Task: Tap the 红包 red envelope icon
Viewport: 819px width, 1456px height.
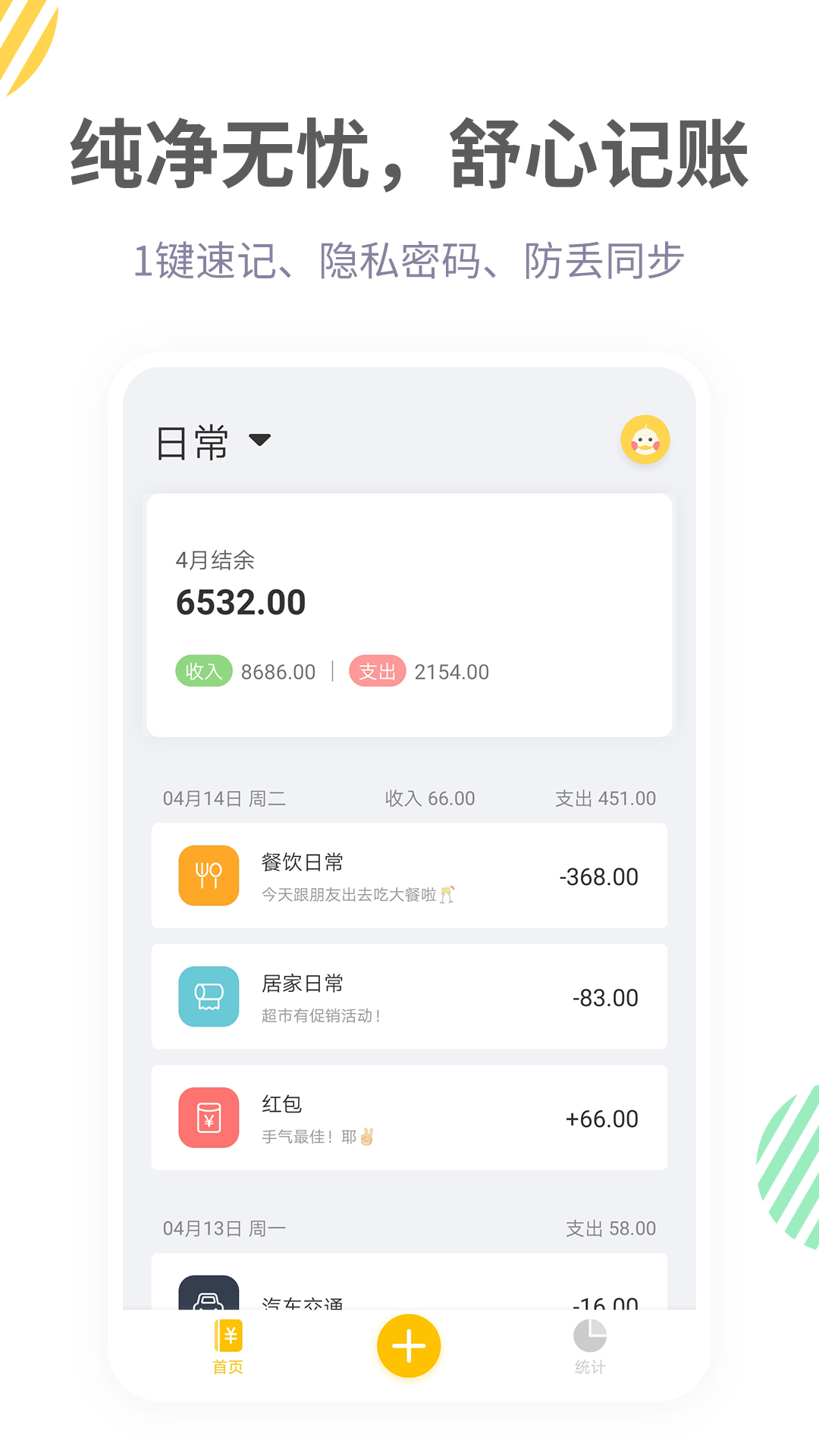Action: [210, 1118]
